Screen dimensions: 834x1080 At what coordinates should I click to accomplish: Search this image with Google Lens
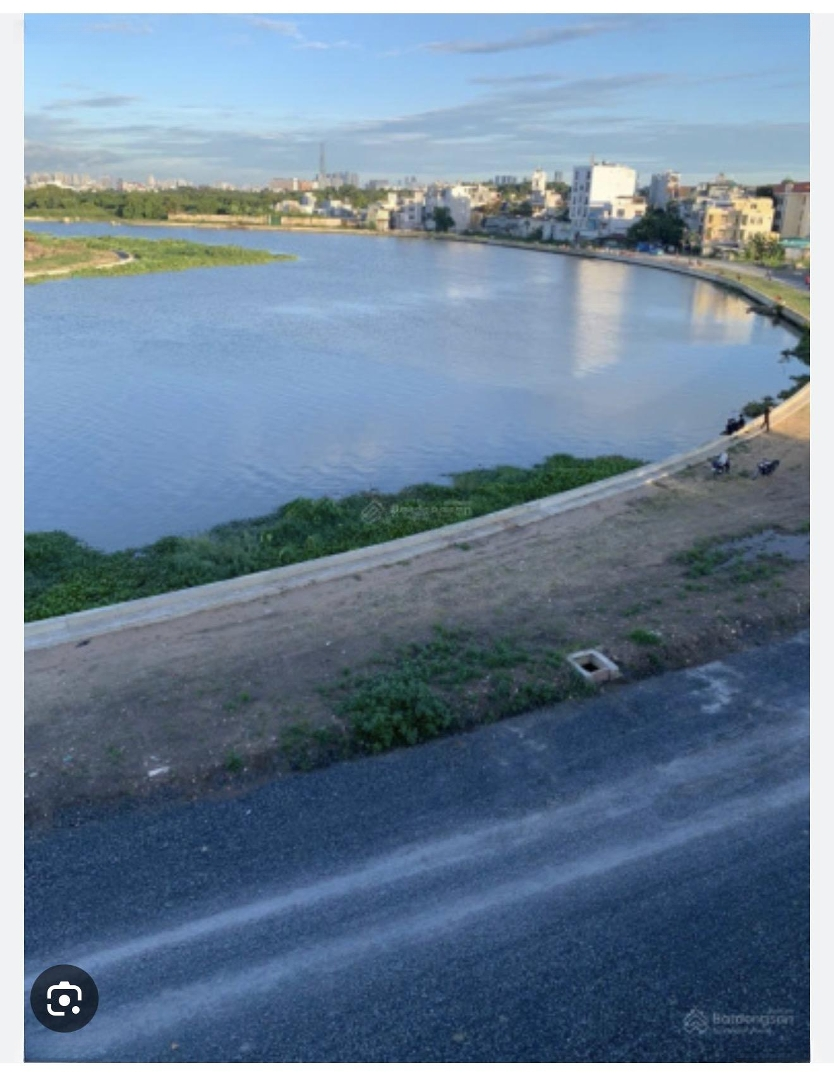coord(64,998)
